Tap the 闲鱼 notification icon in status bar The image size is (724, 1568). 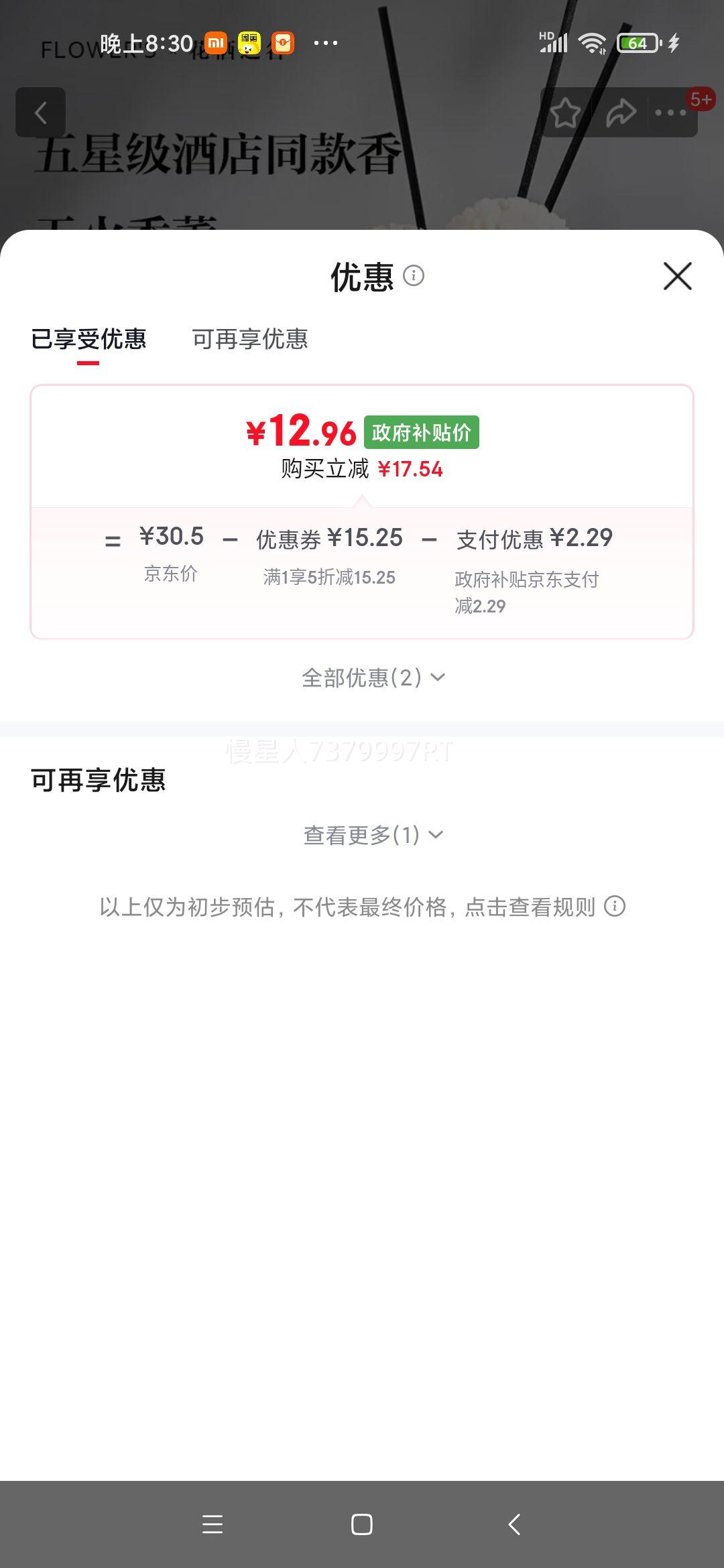coord(247,42)
